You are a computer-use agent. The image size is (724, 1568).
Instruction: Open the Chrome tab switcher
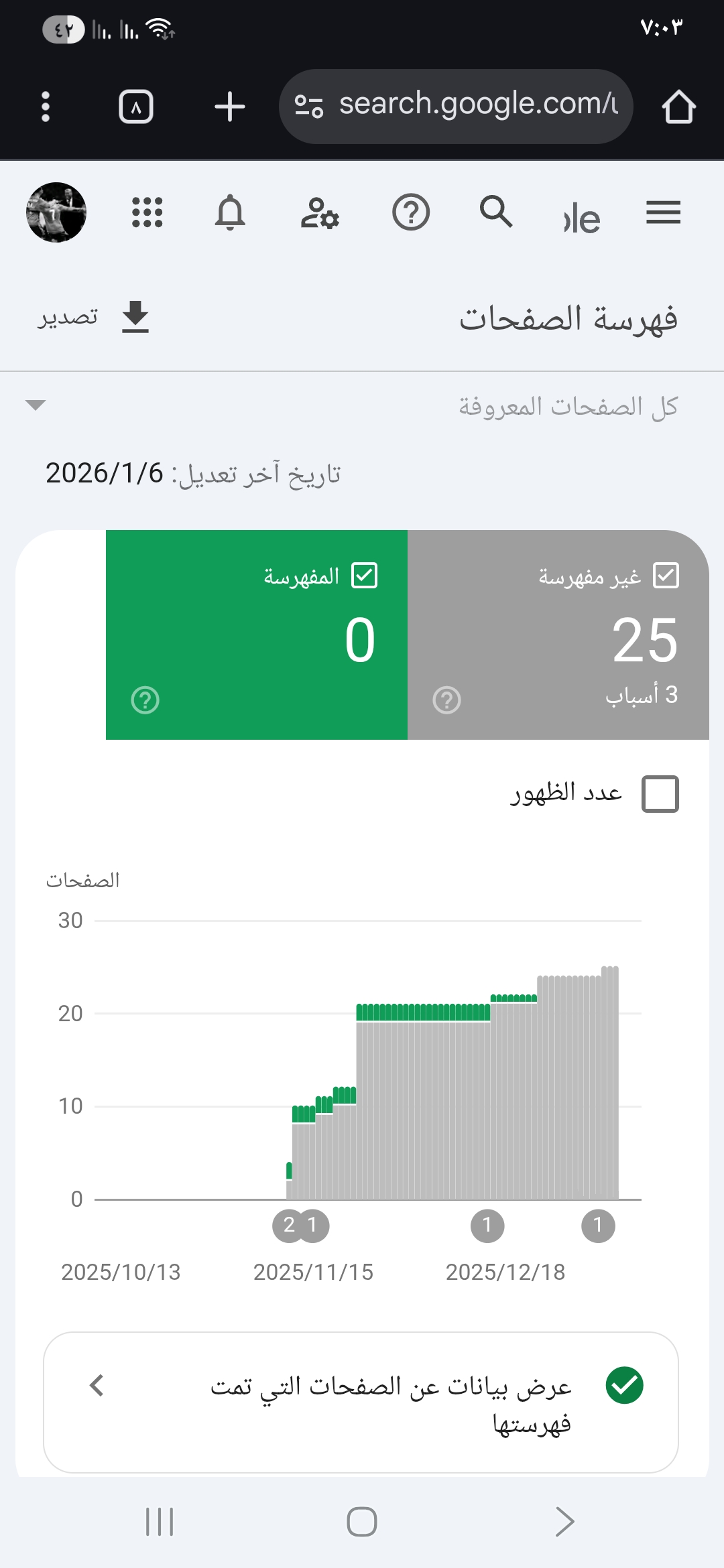tap(135, 105)
